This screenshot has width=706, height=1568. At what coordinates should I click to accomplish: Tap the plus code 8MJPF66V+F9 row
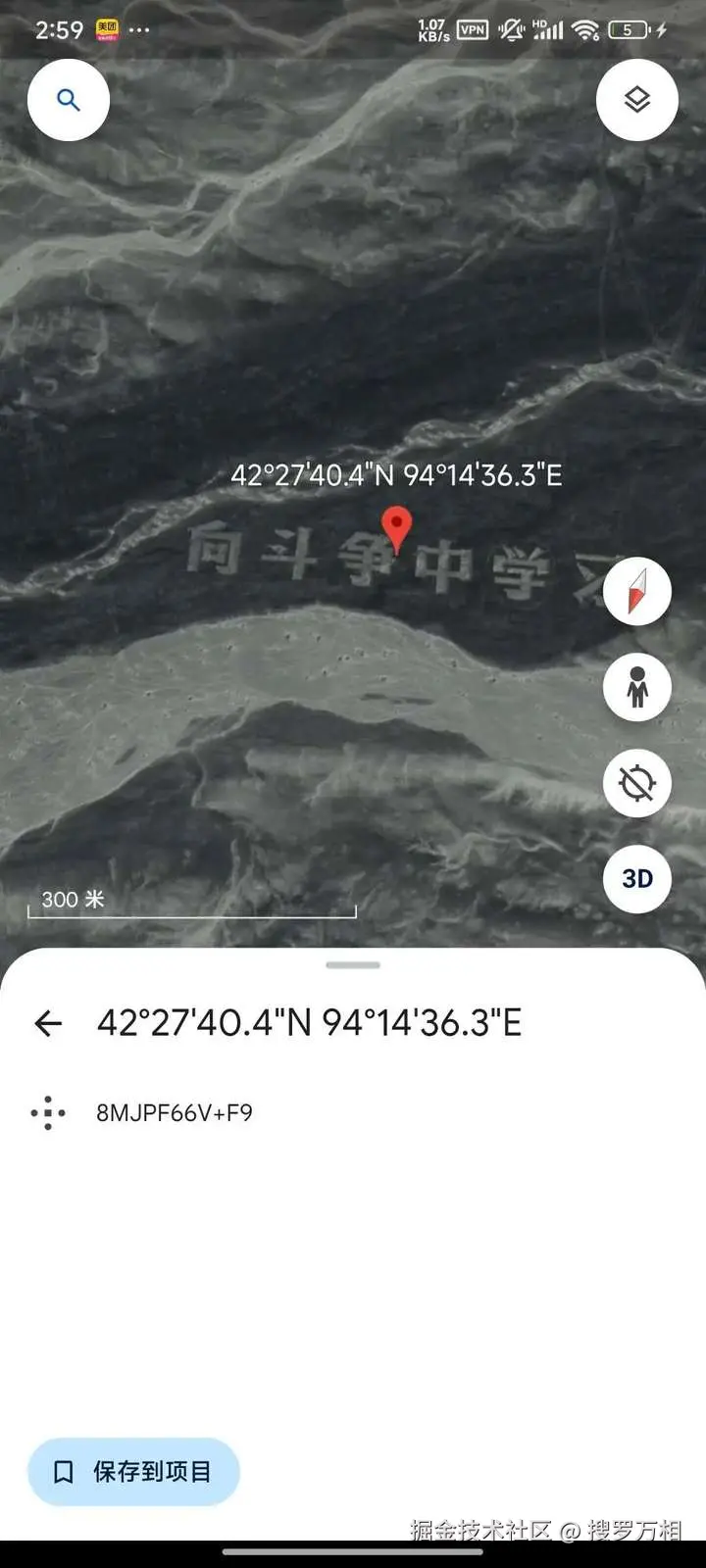[x=174, y=1112]
